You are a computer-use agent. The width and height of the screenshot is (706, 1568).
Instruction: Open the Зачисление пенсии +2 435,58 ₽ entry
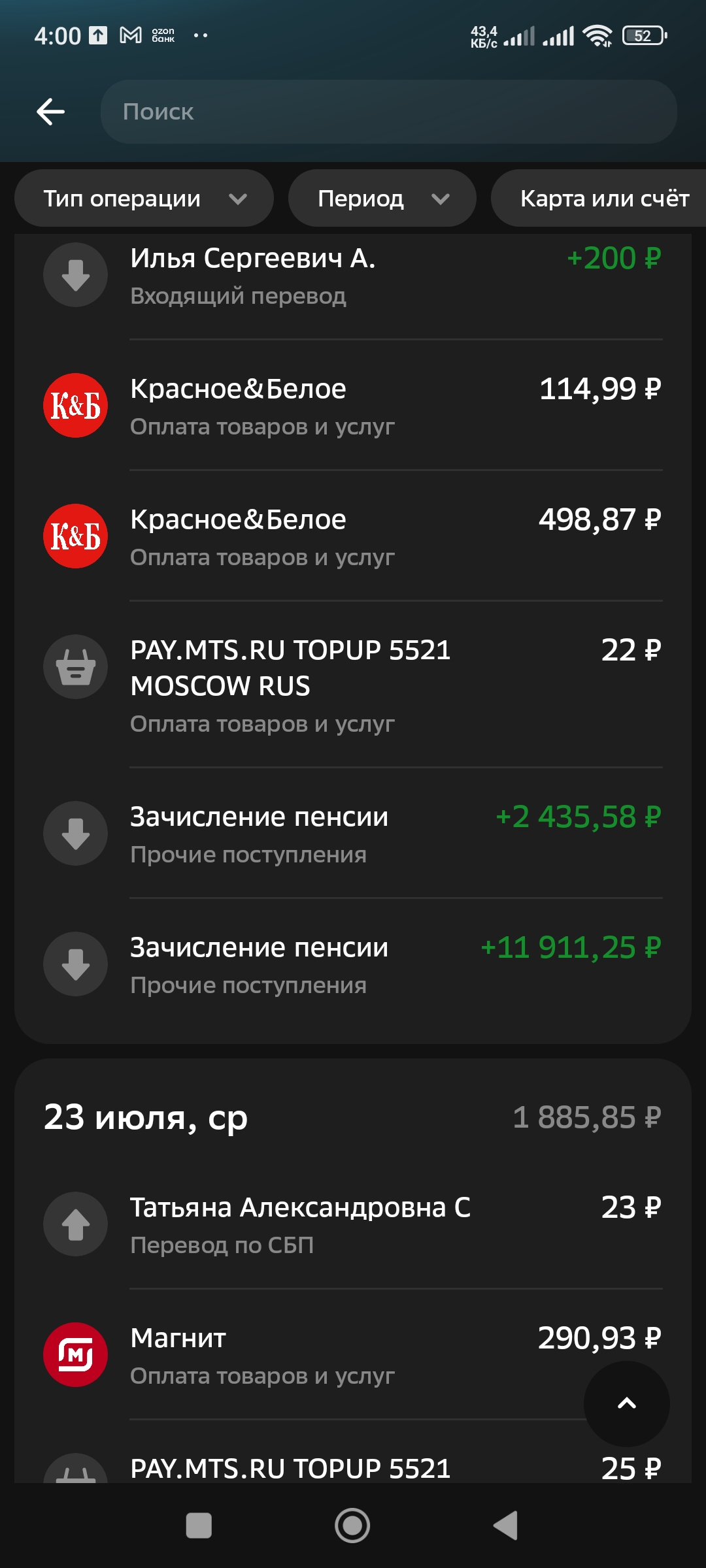coord(353,834)
